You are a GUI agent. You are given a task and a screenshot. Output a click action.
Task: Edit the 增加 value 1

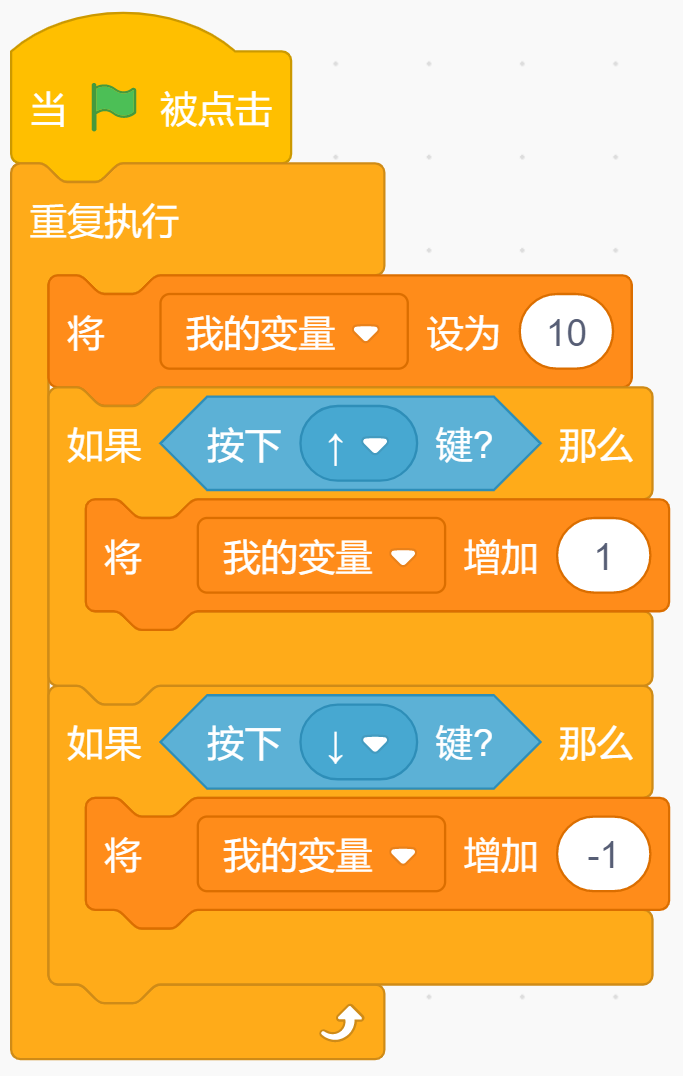pos(603,556)
